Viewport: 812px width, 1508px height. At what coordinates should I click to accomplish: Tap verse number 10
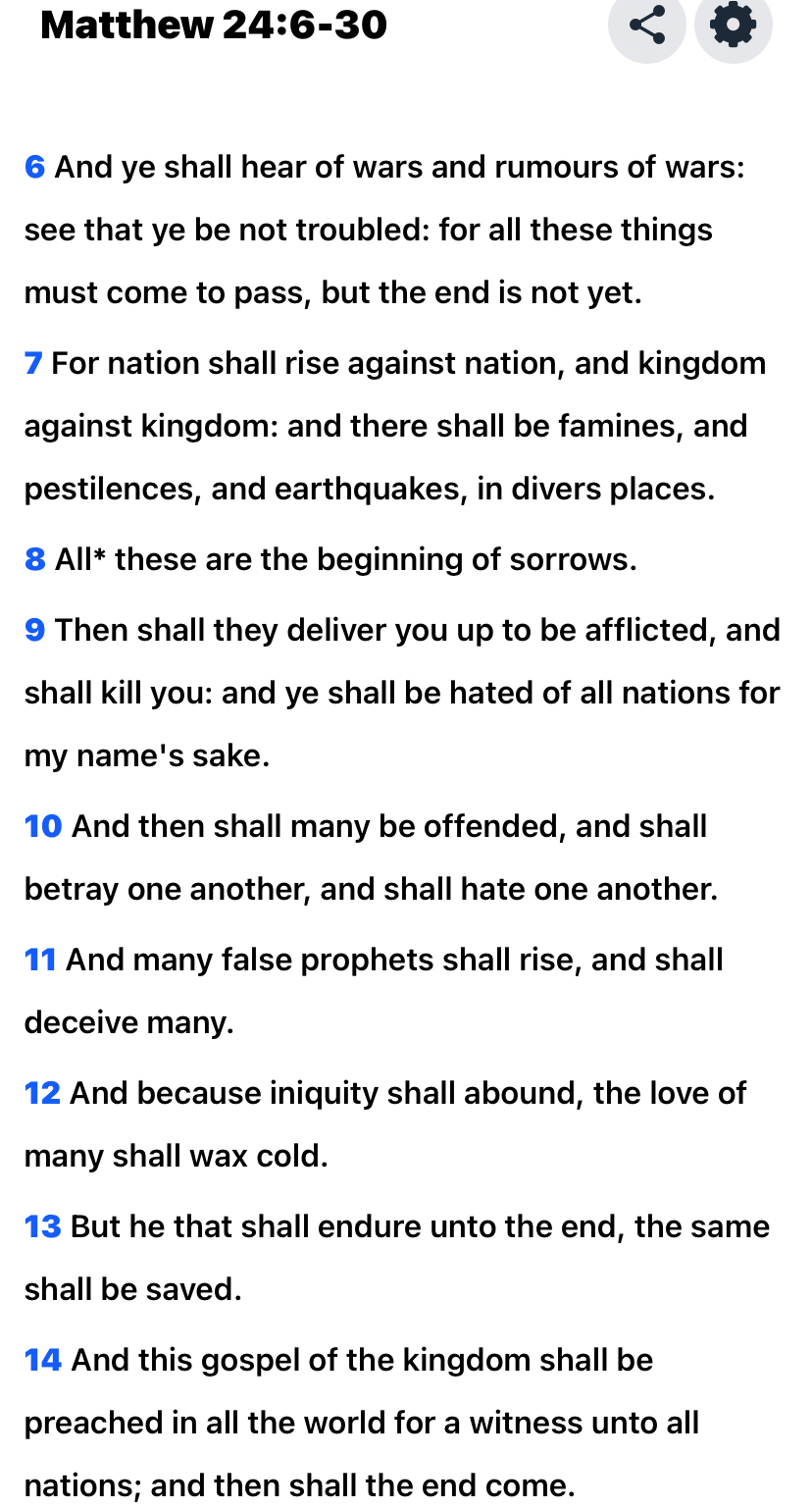(43, 827)
